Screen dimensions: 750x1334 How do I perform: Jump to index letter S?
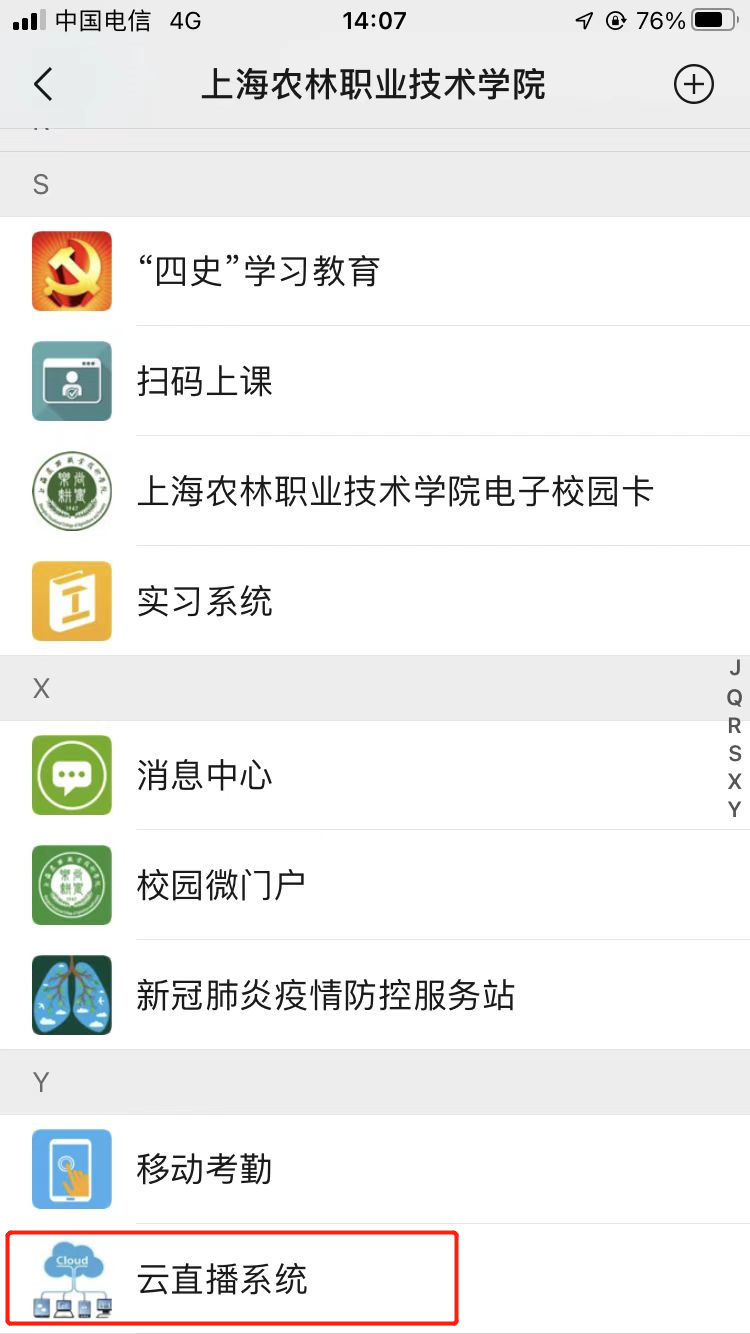[735, 753]
